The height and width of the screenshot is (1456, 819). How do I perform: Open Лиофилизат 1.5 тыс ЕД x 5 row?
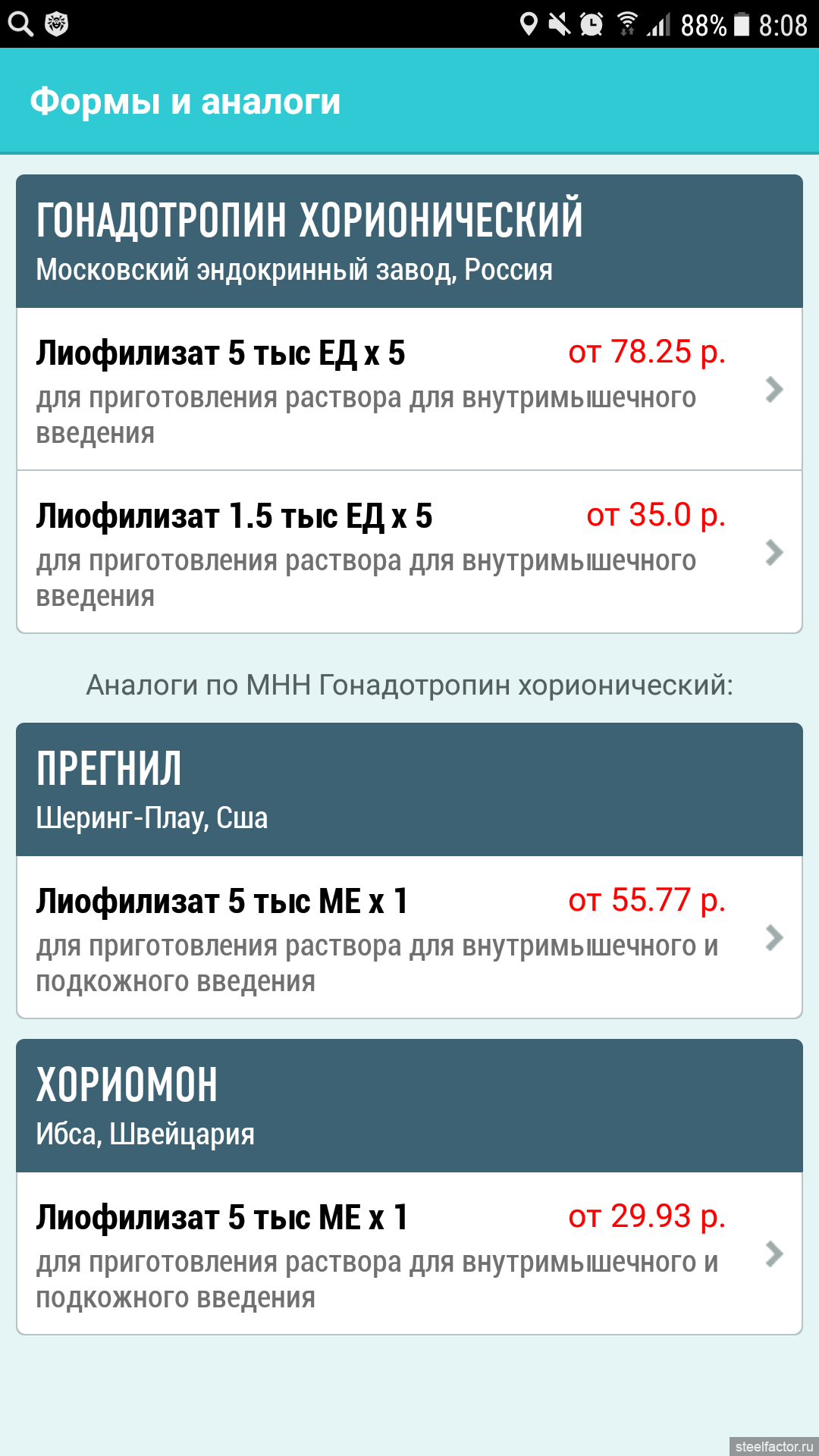[x=409, y=552]
